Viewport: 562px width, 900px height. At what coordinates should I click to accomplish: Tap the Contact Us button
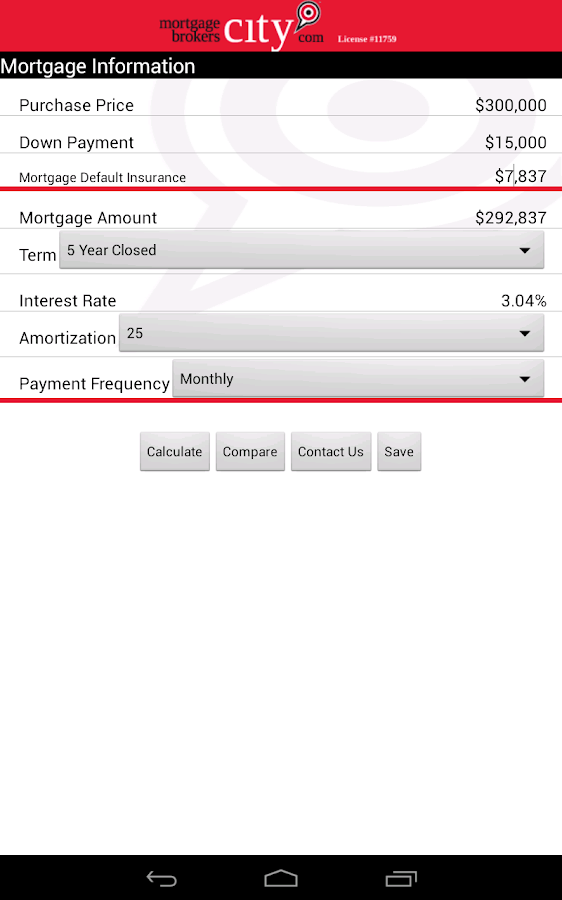tap(331, 452)
